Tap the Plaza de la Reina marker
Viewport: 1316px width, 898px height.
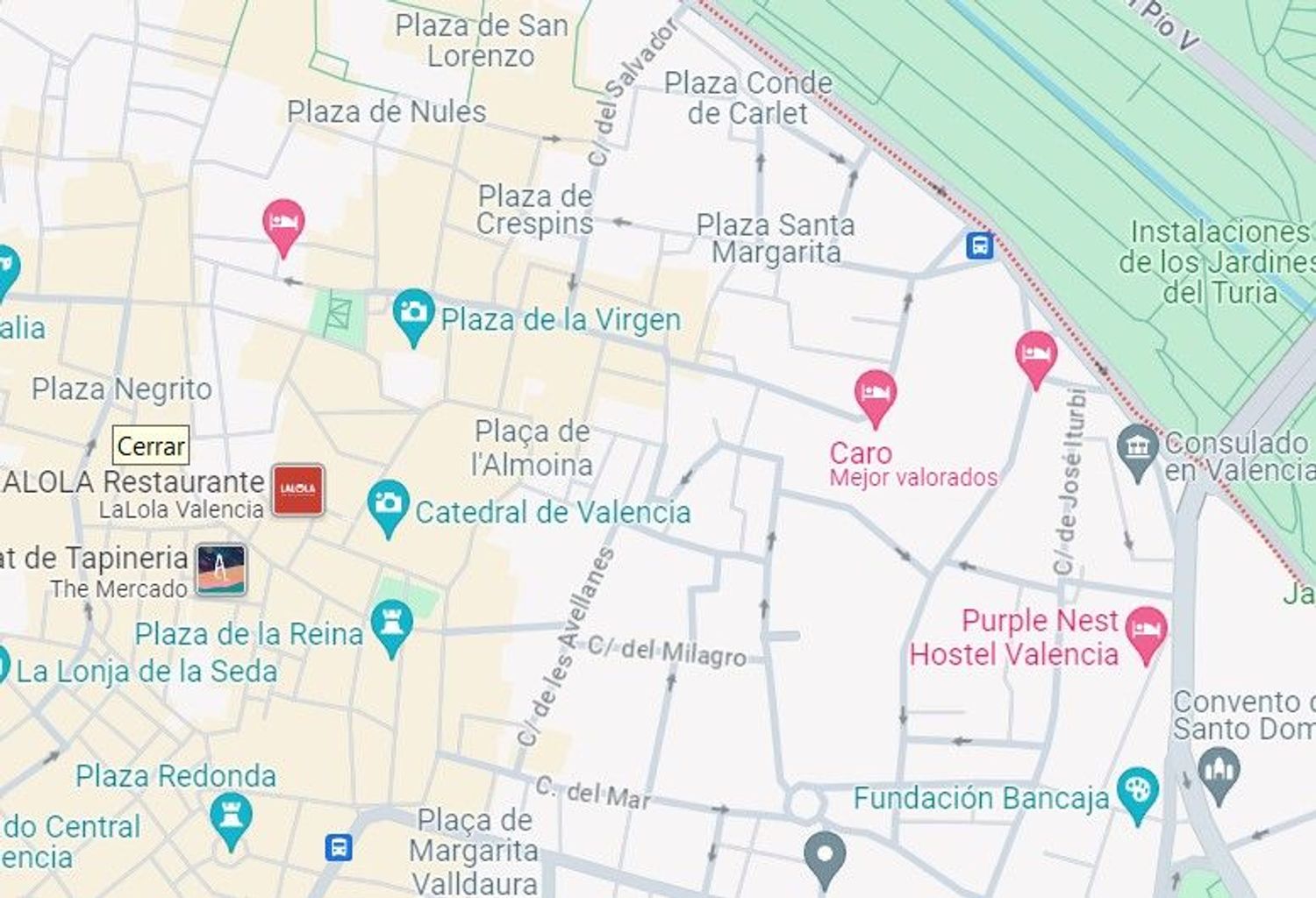(x=392, y=625)
